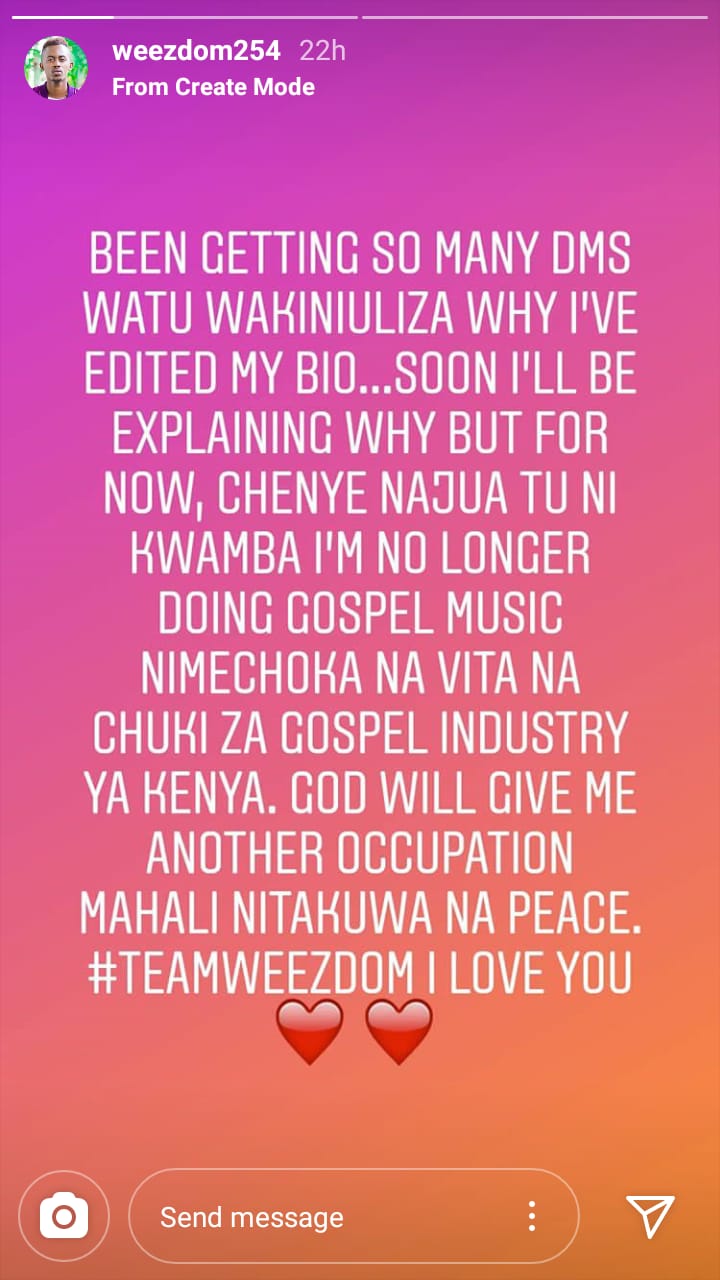Open the camera to reply
This screenshot has width=720, height=1280.
[64, 1216]
